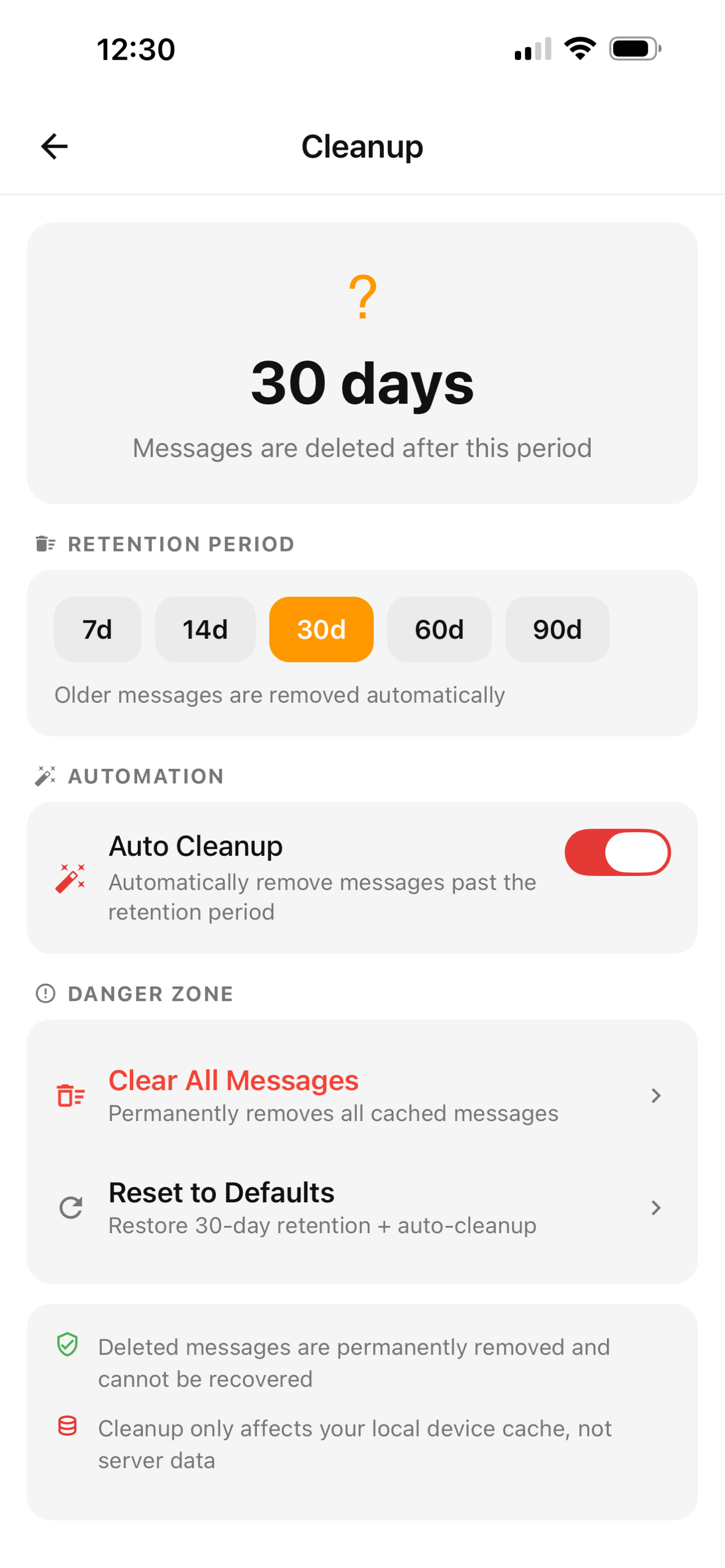Open Clear All Messages

click(x=362, y=1095)
